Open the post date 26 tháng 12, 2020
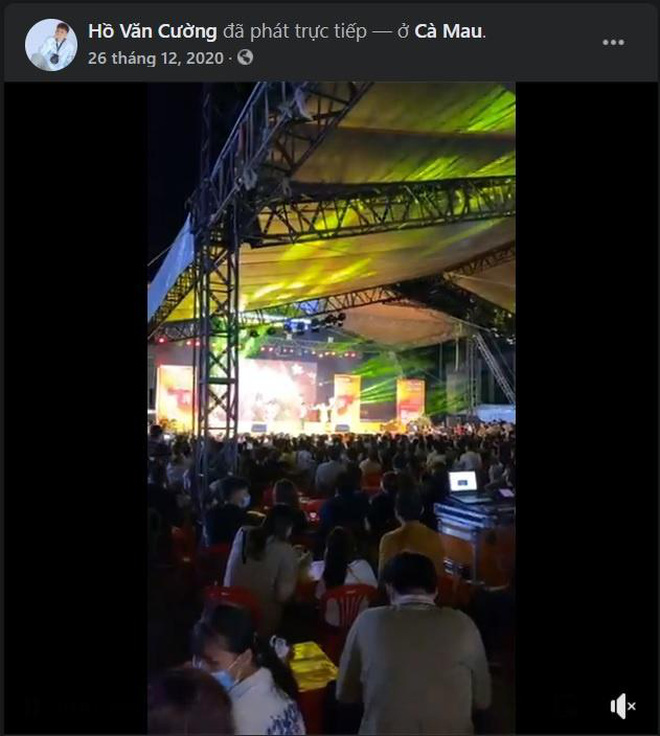The height and width of the screenshot is (736, 660). 154,58
